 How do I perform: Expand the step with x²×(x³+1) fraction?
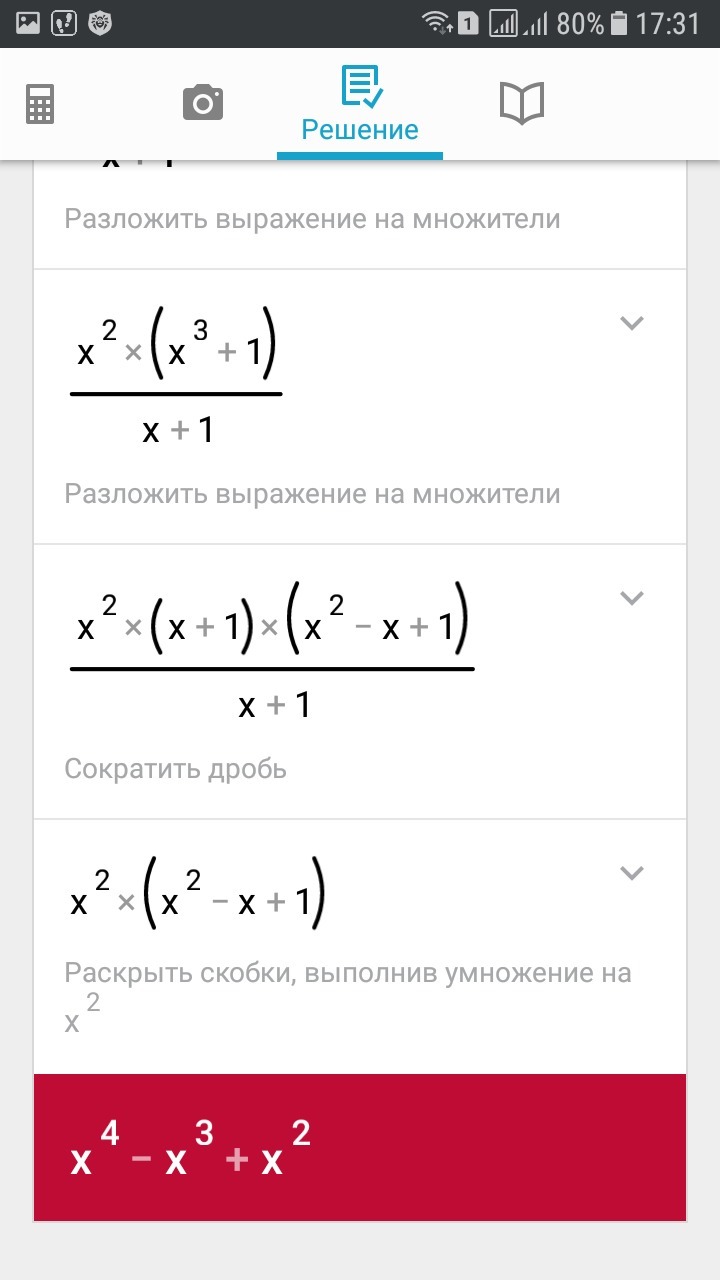click(x=630, y=323)
